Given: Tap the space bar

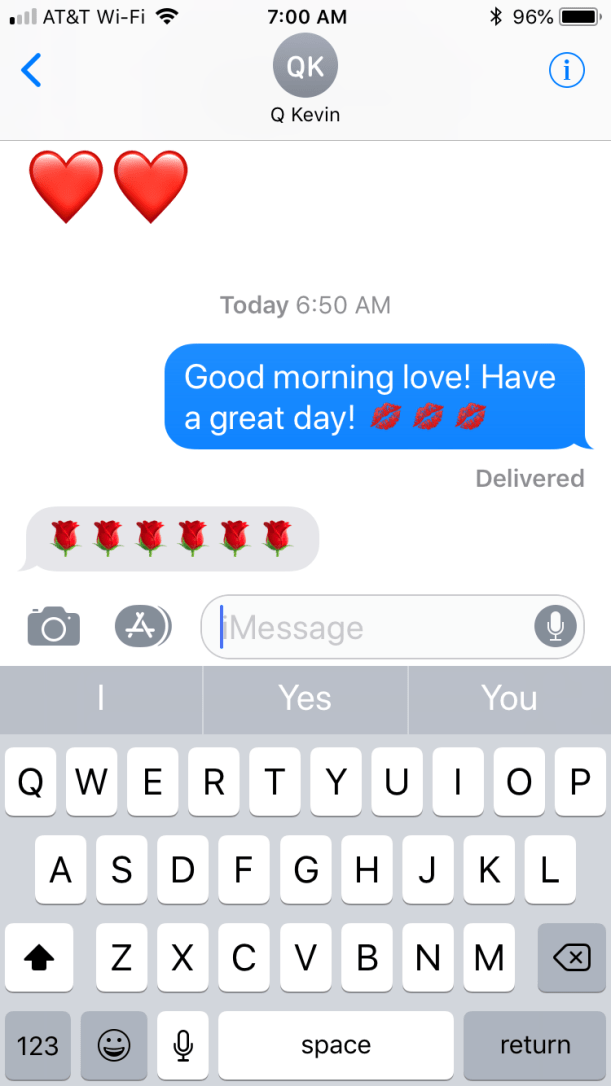Looking at the screenshot, I should [335, 1045].
